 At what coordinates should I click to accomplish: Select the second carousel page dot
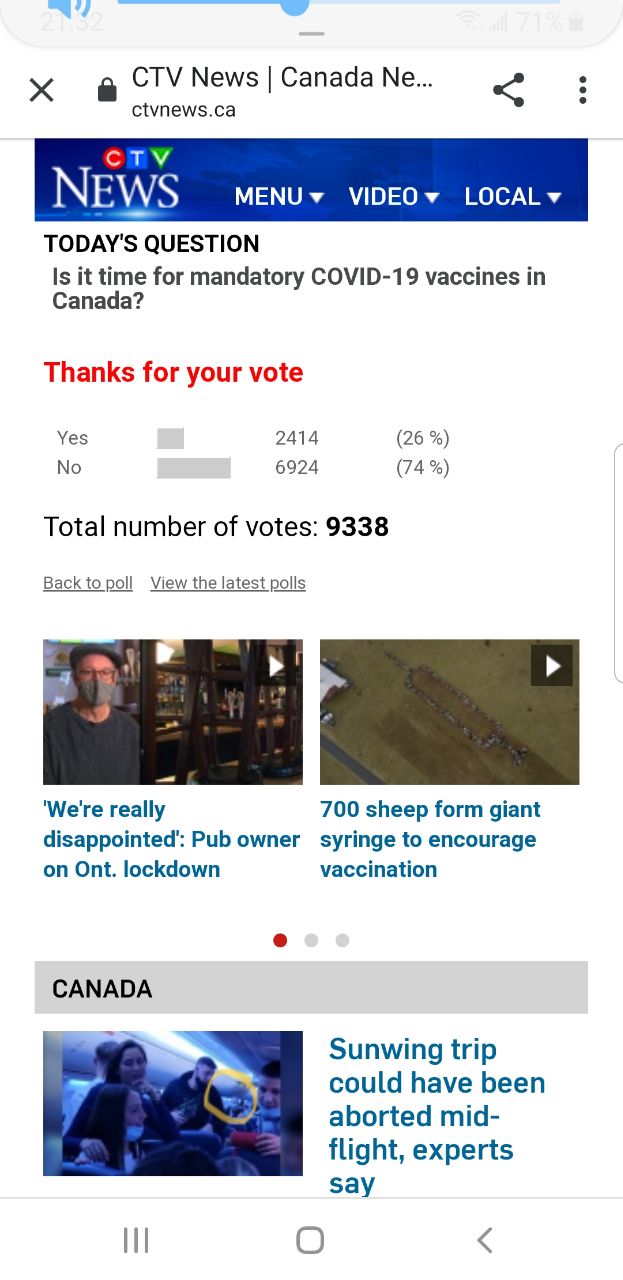pyautogui.click(x=311, y=940)
